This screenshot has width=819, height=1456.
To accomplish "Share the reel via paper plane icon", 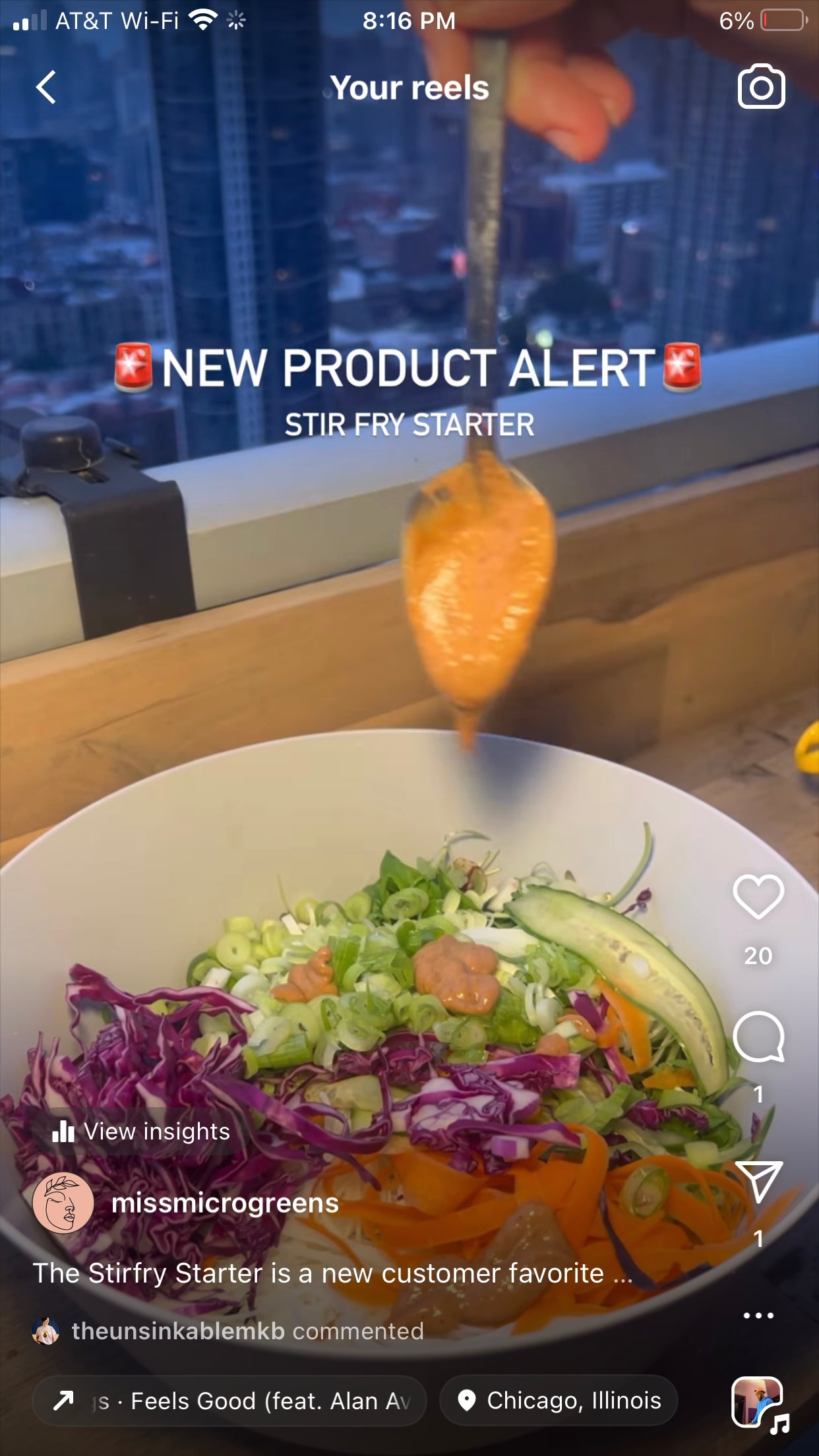I will click(x=758, y=1182).
